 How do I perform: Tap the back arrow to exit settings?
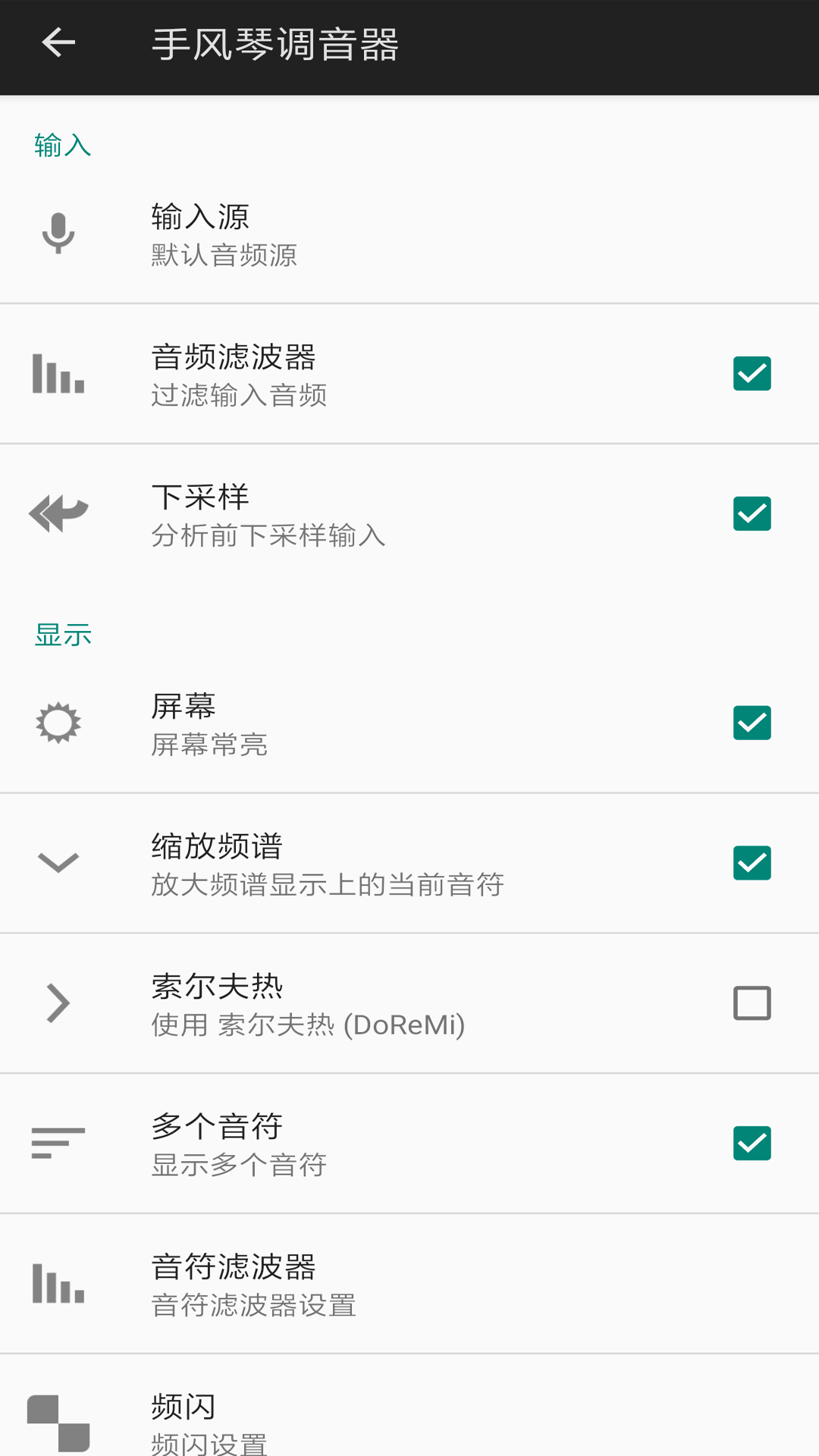click(x=58, y=43)
